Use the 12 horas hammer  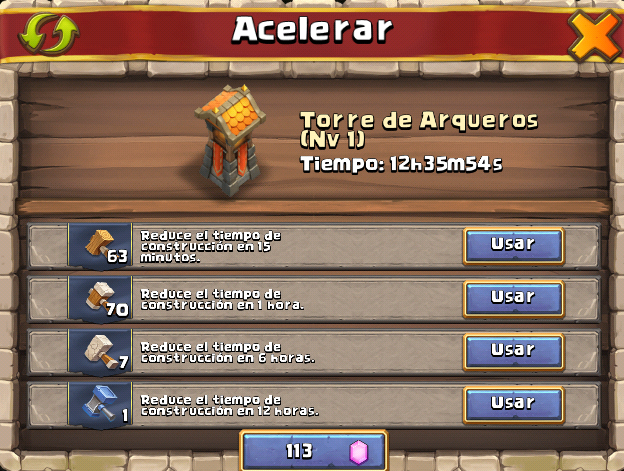(x=513, y=404)
